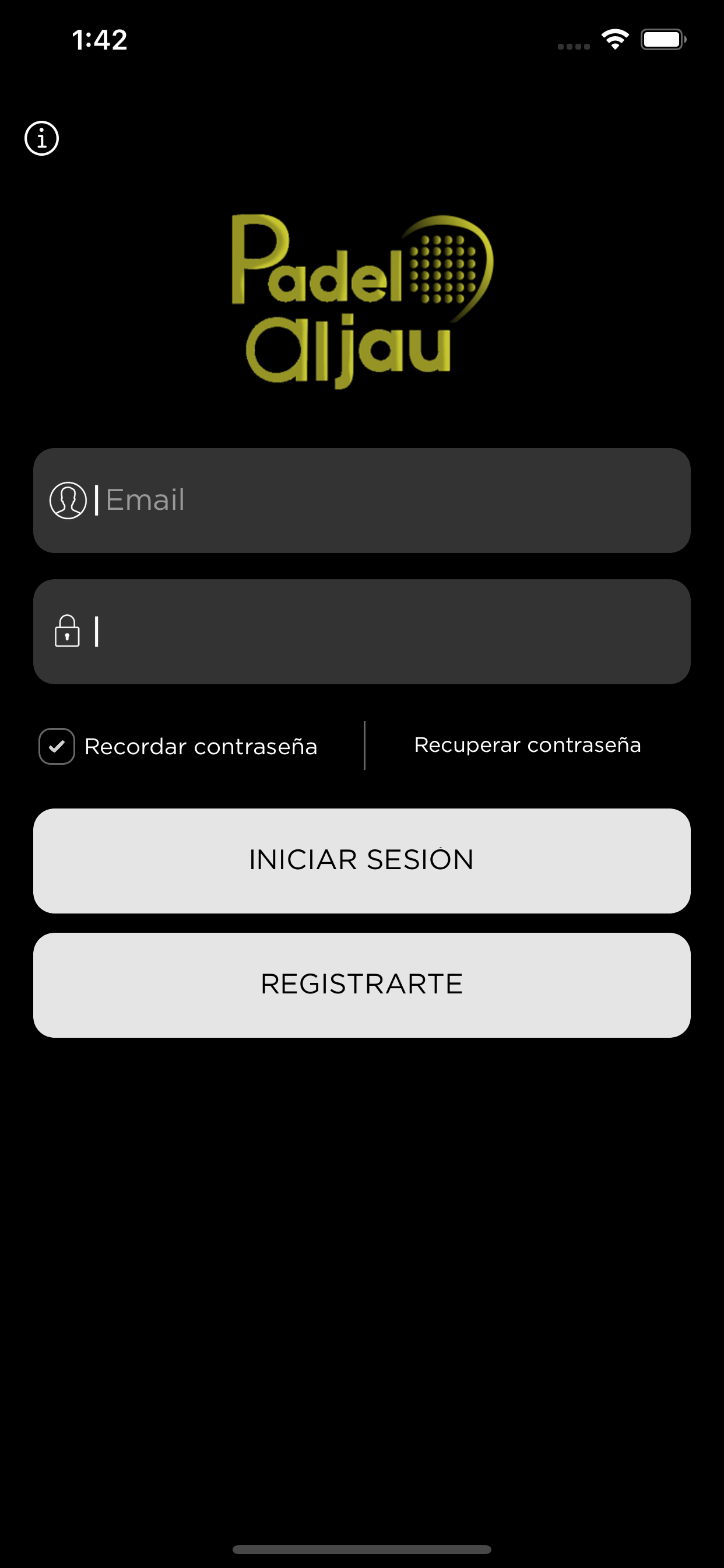The width and height of the screenshot is (724, 1568).
Task: Click the user icon in the email field
Action: [68, 501]
